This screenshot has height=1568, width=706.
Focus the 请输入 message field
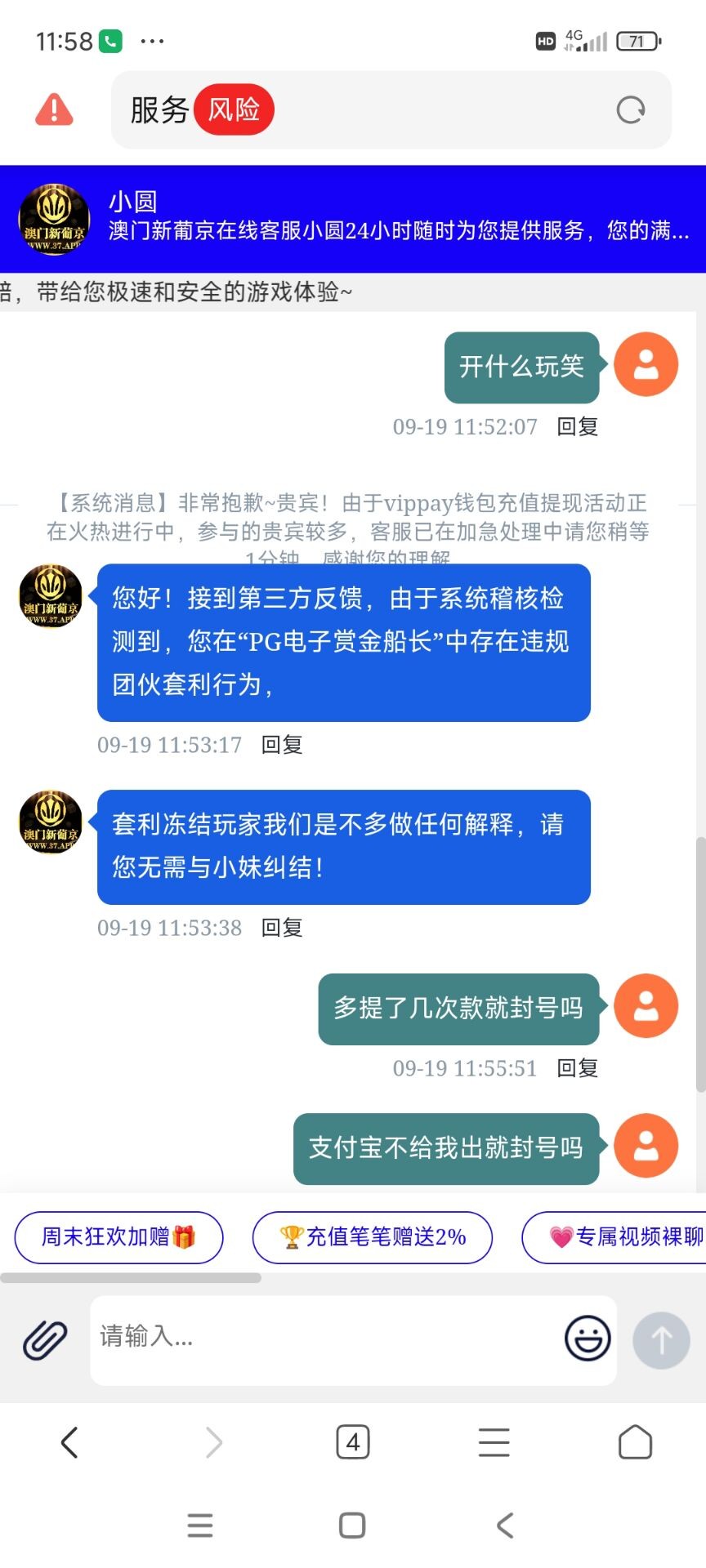tap(327, 1337)
